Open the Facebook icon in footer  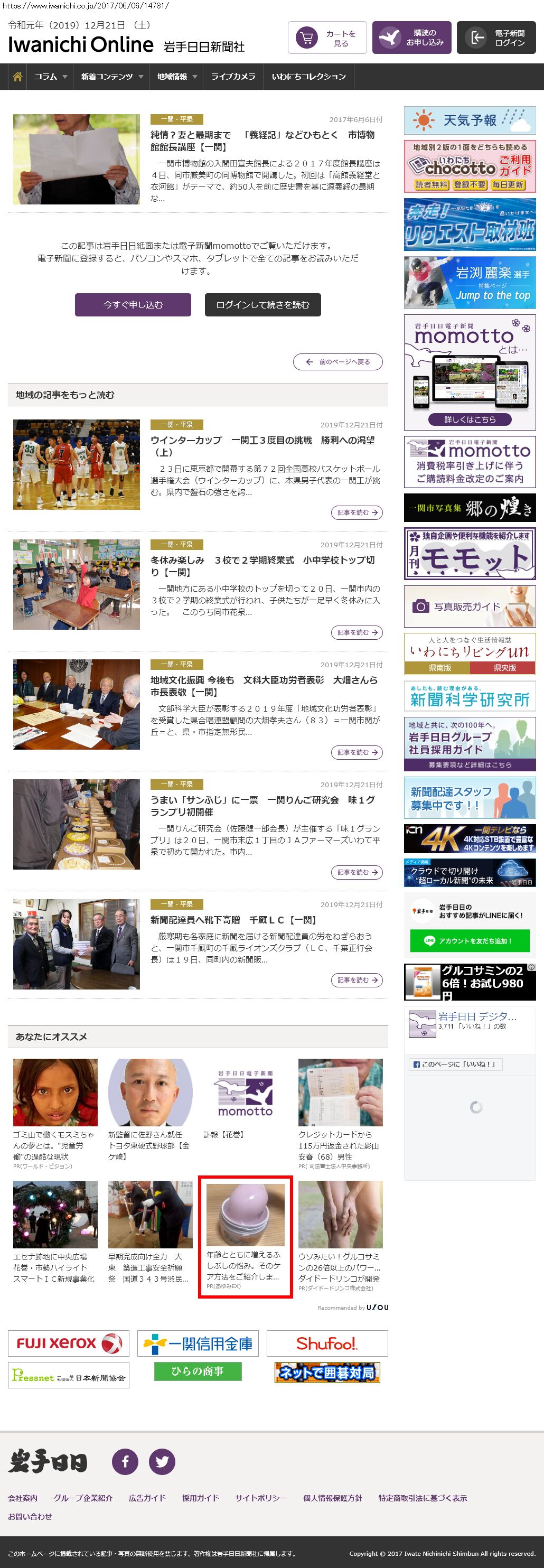[125, 1461]
